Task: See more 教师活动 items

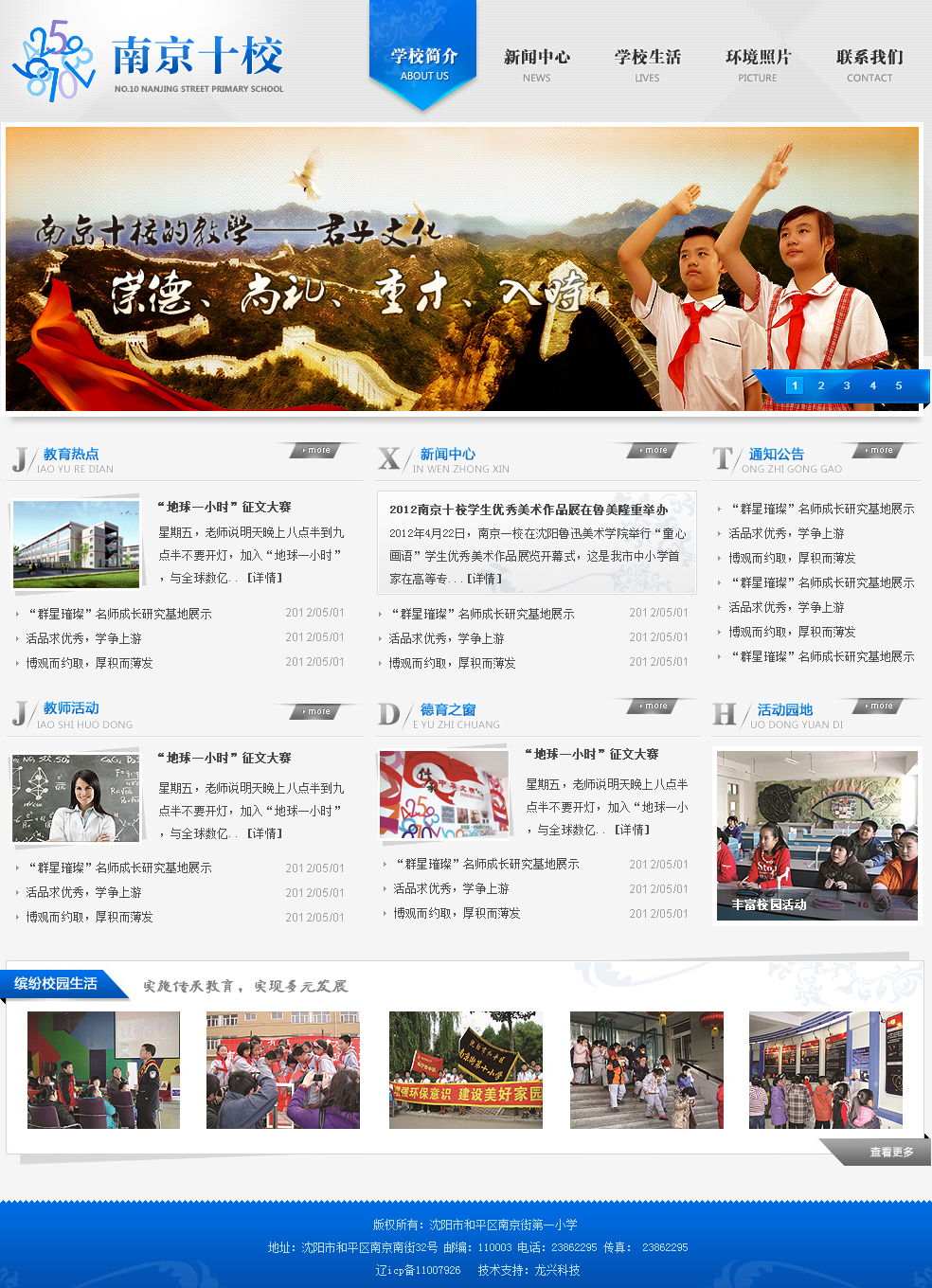Action: coord(317,711)
